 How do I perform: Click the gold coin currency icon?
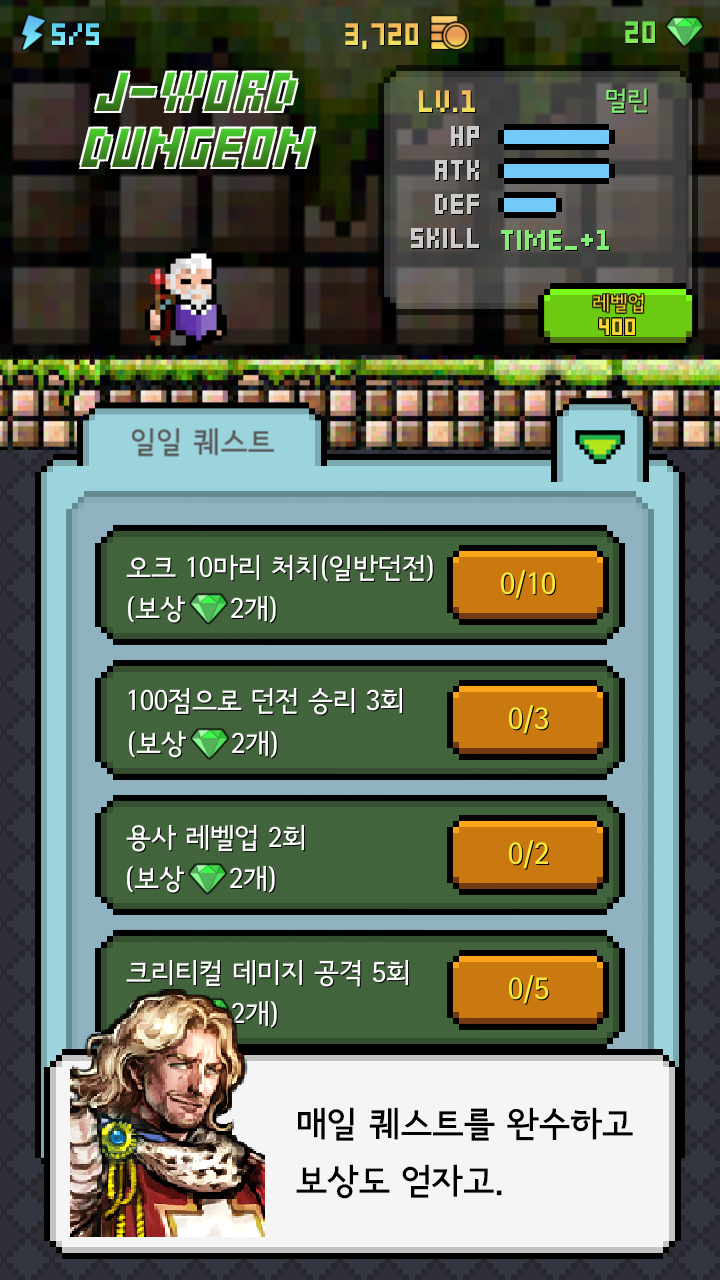pyautogui.click(x=451, y=31)
